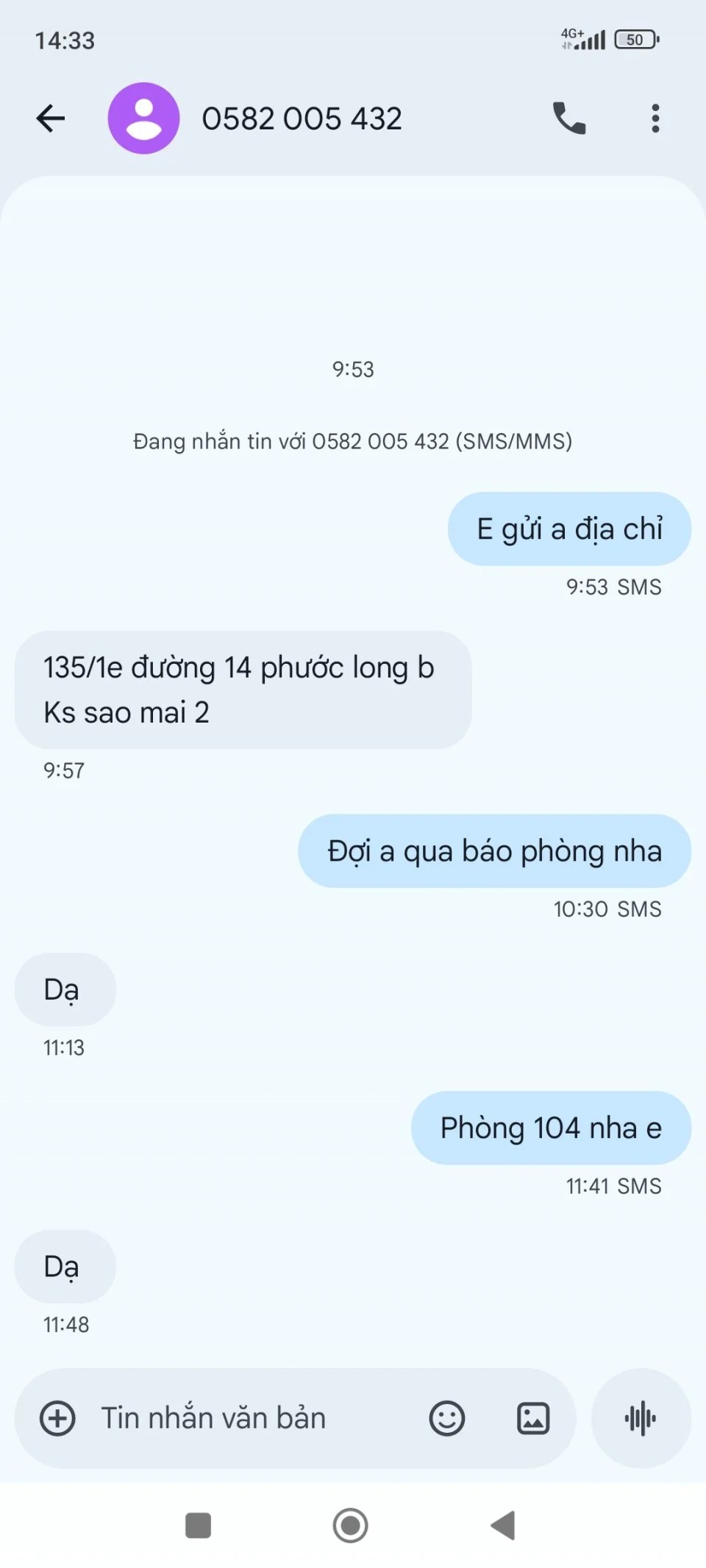Screen dimensions: 706x1568
Task: Go back to the conversations list
Action: tap(51, 118)
